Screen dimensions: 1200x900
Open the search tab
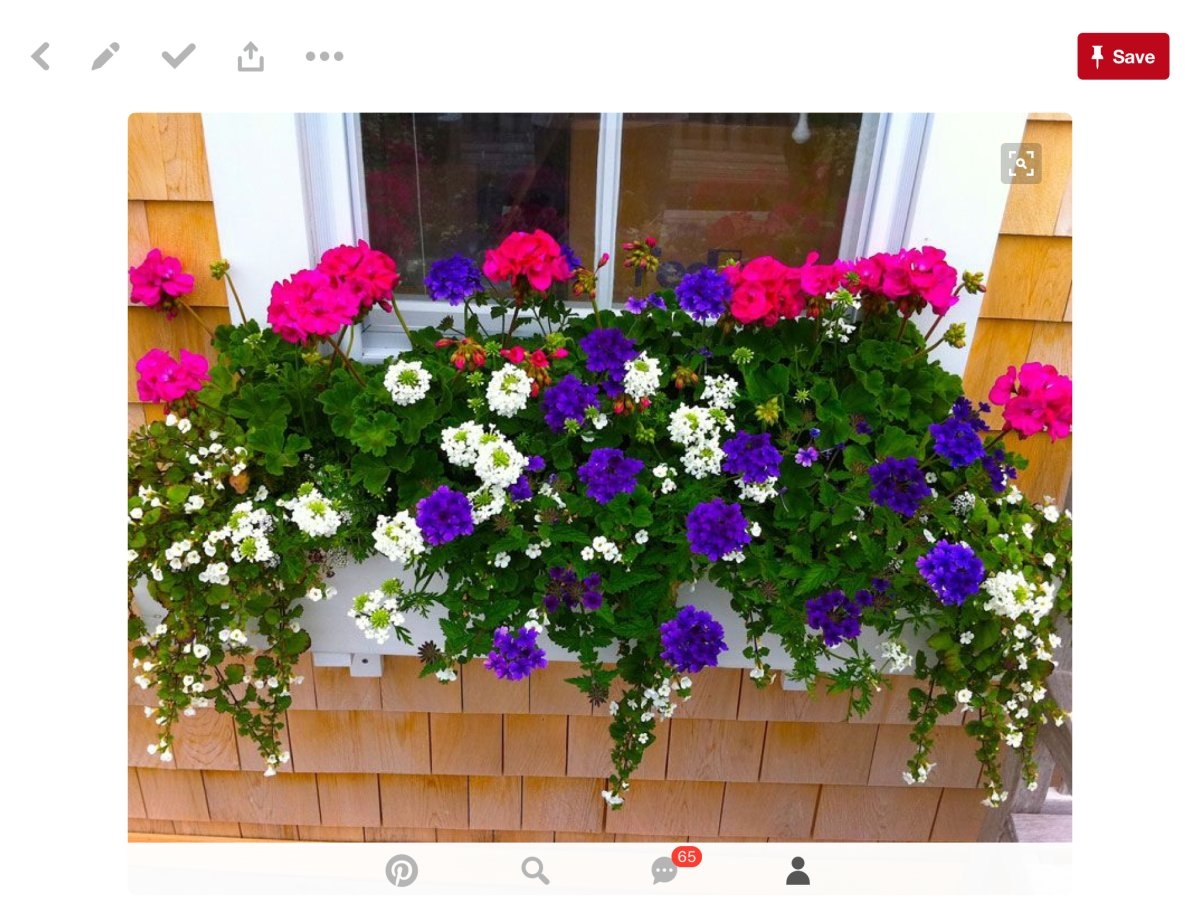point(535,870)
